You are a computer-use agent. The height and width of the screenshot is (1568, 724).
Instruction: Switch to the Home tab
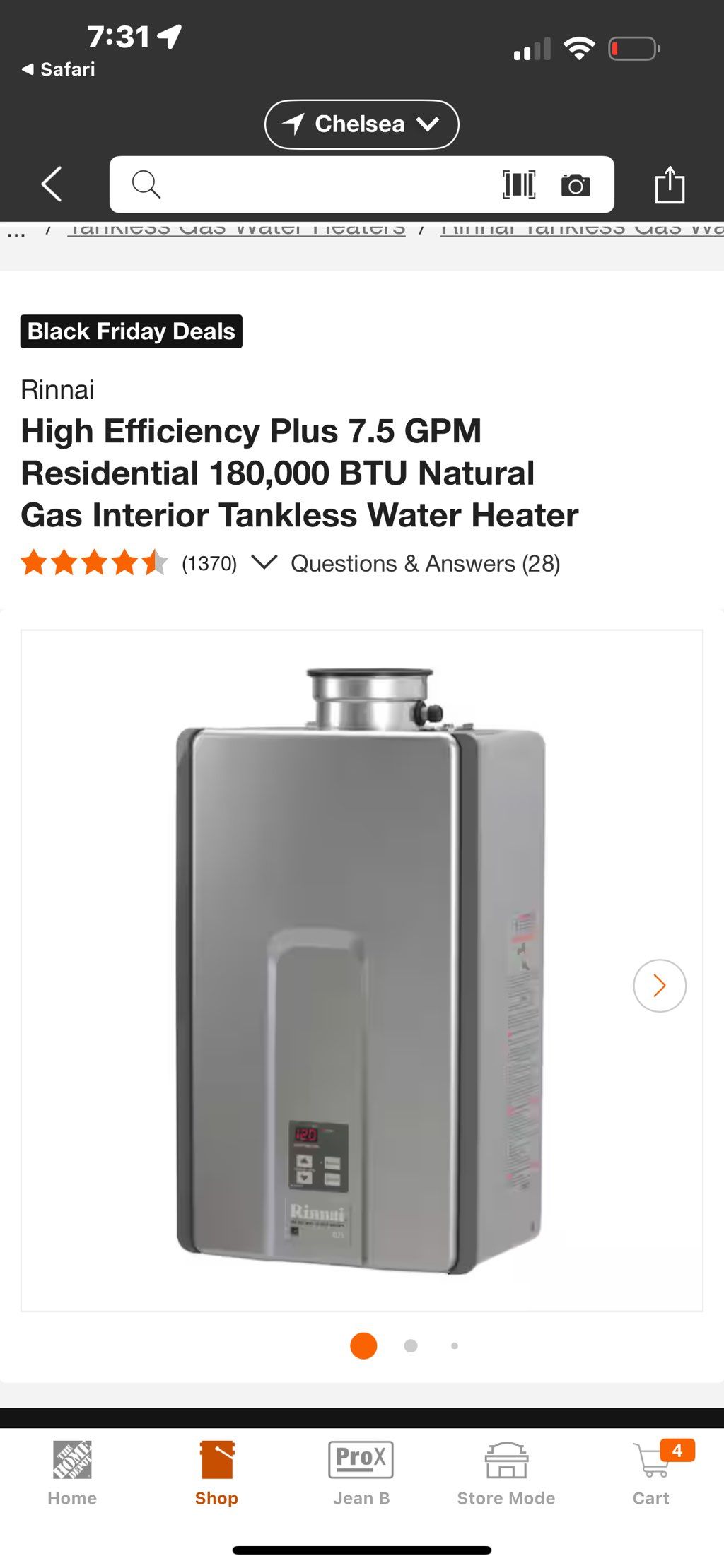[x=72, y=1473]
